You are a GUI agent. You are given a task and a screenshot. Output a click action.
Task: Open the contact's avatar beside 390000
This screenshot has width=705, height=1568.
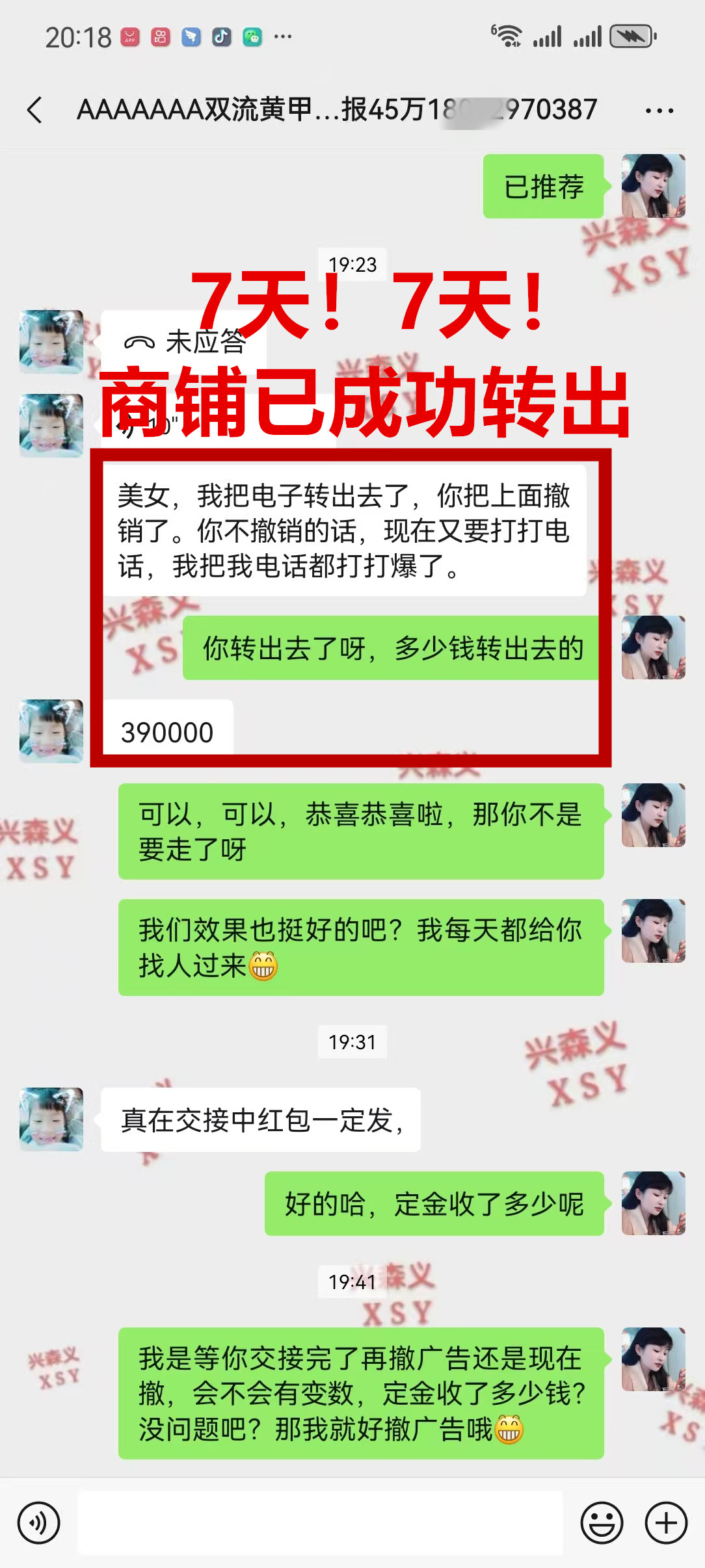point(51,731)
